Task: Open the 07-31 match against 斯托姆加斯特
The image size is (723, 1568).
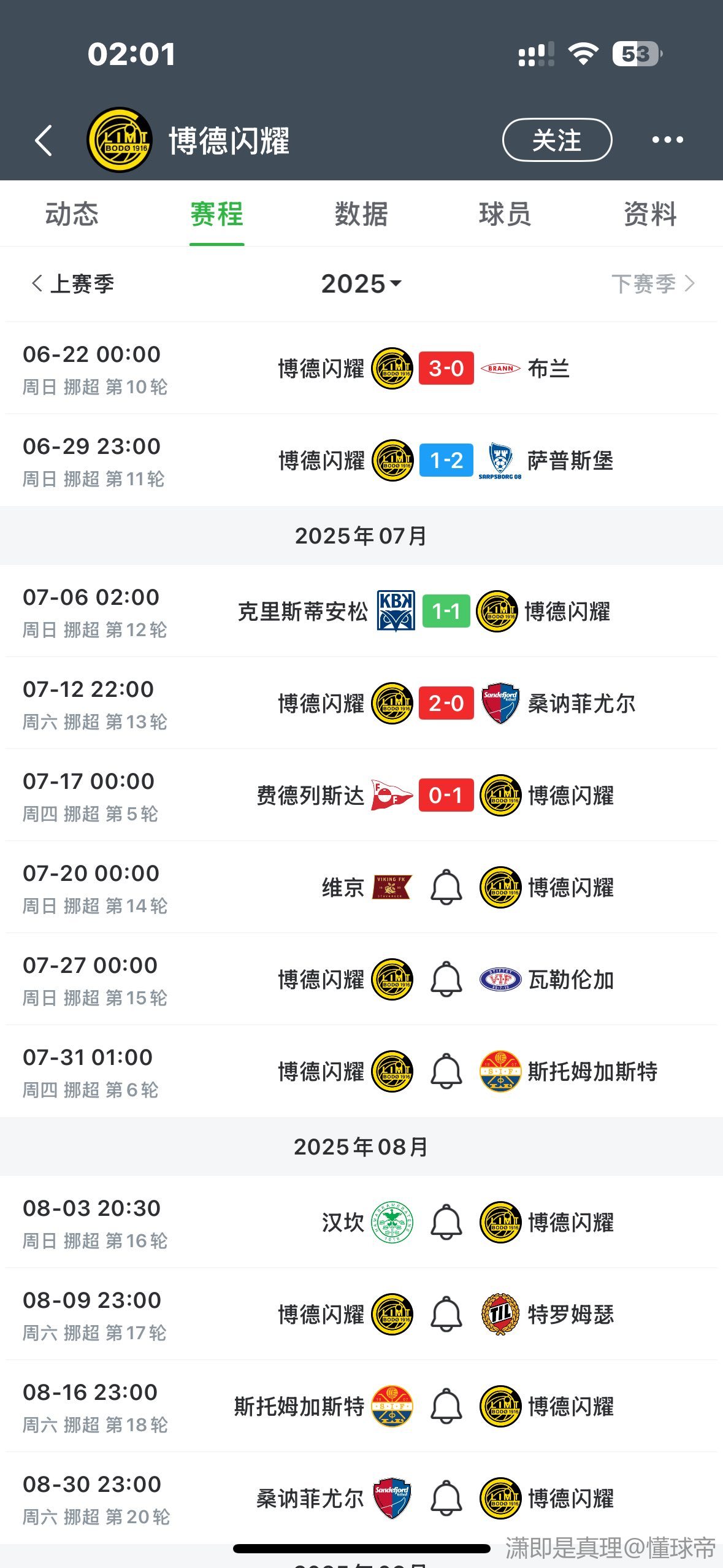Action: click(x=361, y=1072)
